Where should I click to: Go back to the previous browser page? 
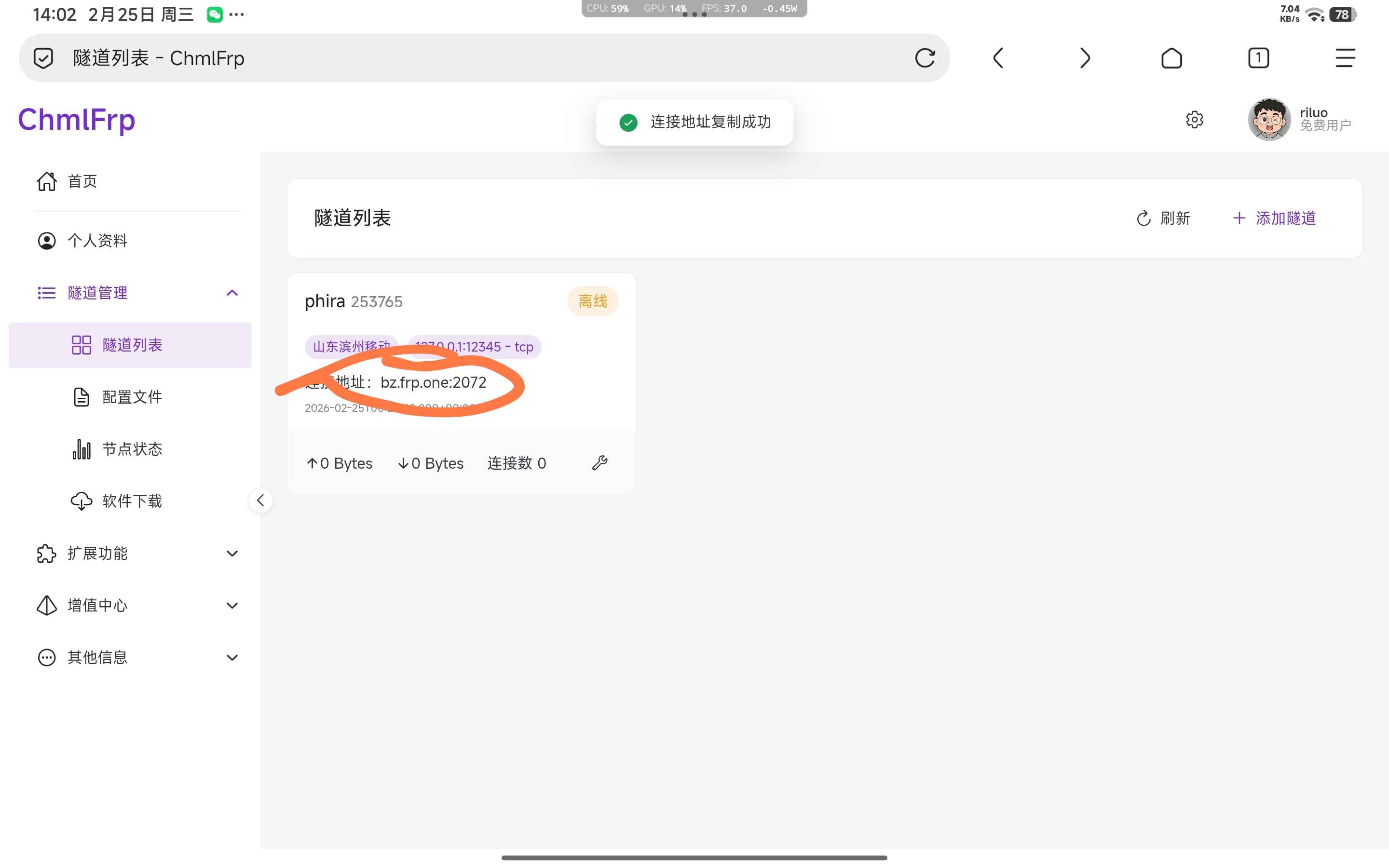click(x=998, y=58)
